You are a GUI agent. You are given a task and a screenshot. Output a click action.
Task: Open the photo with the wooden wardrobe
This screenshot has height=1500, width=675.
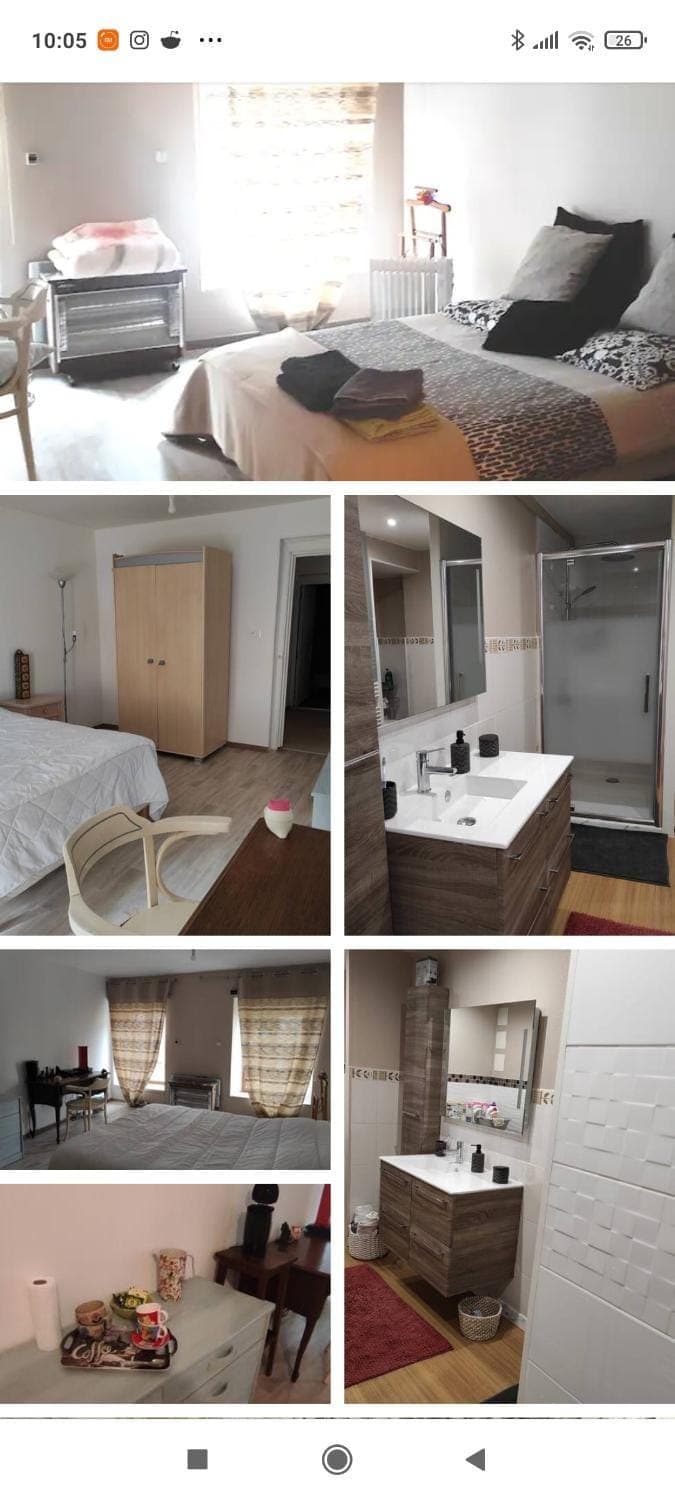(165, 715)
